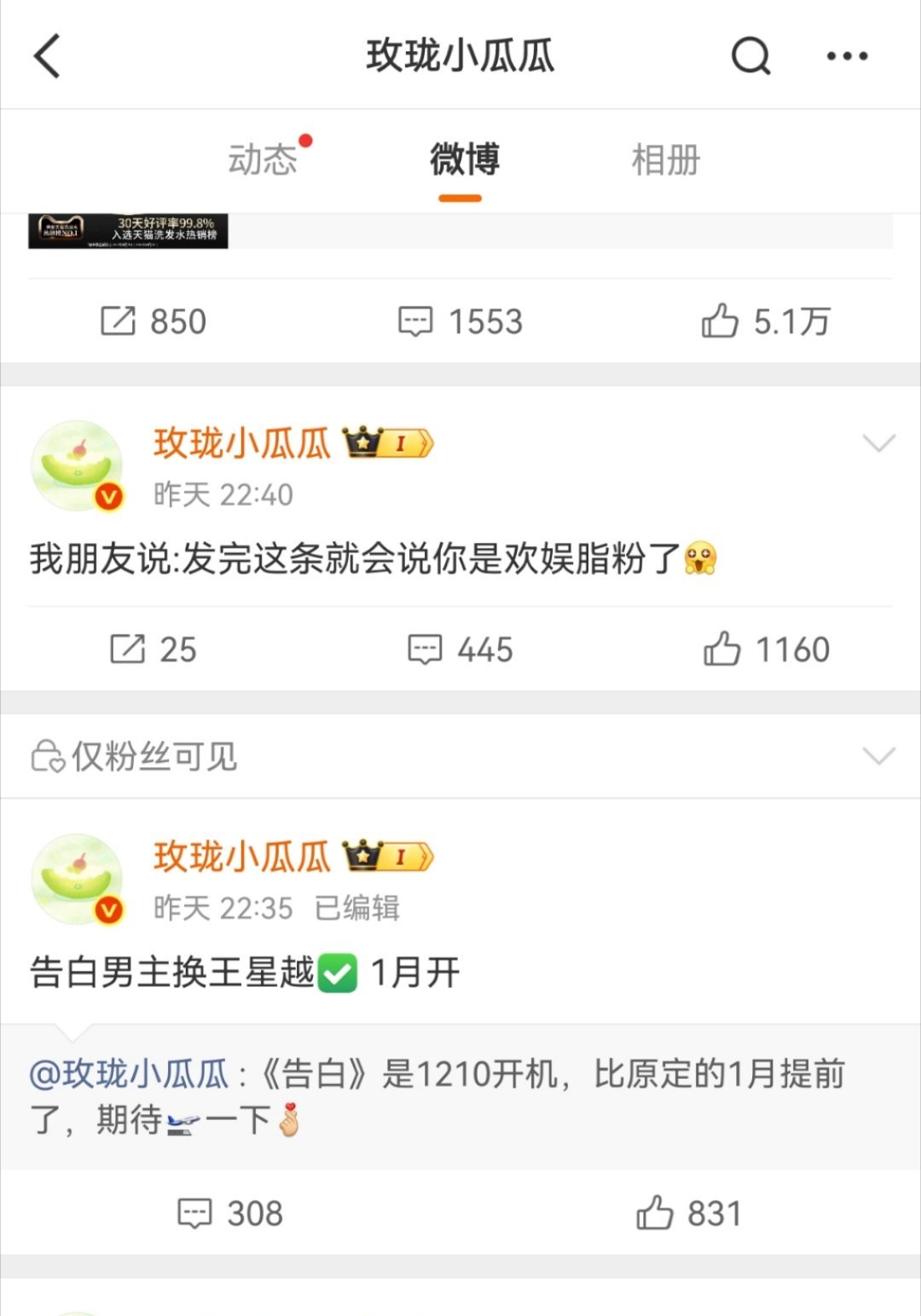Screen dimensions: 921x1316
Task: Open the more options (...) icon
Action: [x=848, y=56]
